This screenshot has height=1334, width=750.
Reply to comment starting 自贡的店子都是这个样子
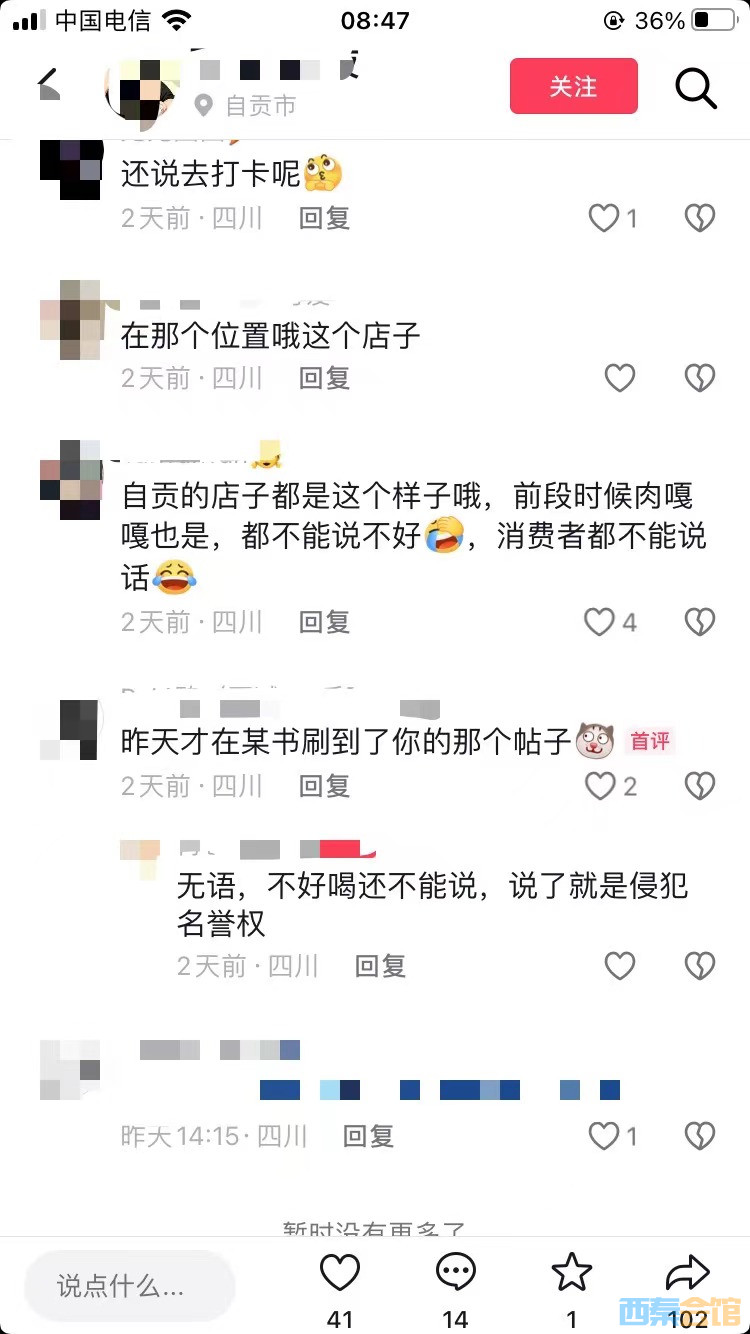click(324, 621)
